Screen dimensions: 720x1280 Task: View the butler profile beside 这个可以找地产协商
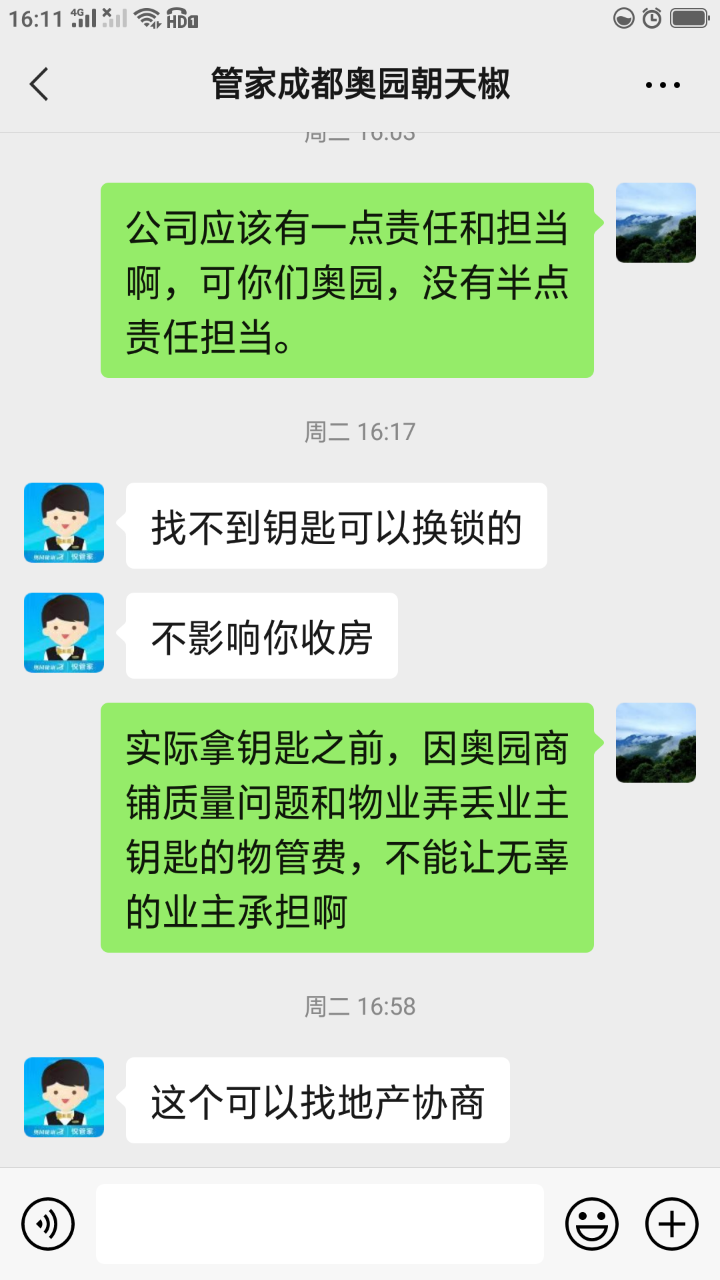[x=64, y=1097]
